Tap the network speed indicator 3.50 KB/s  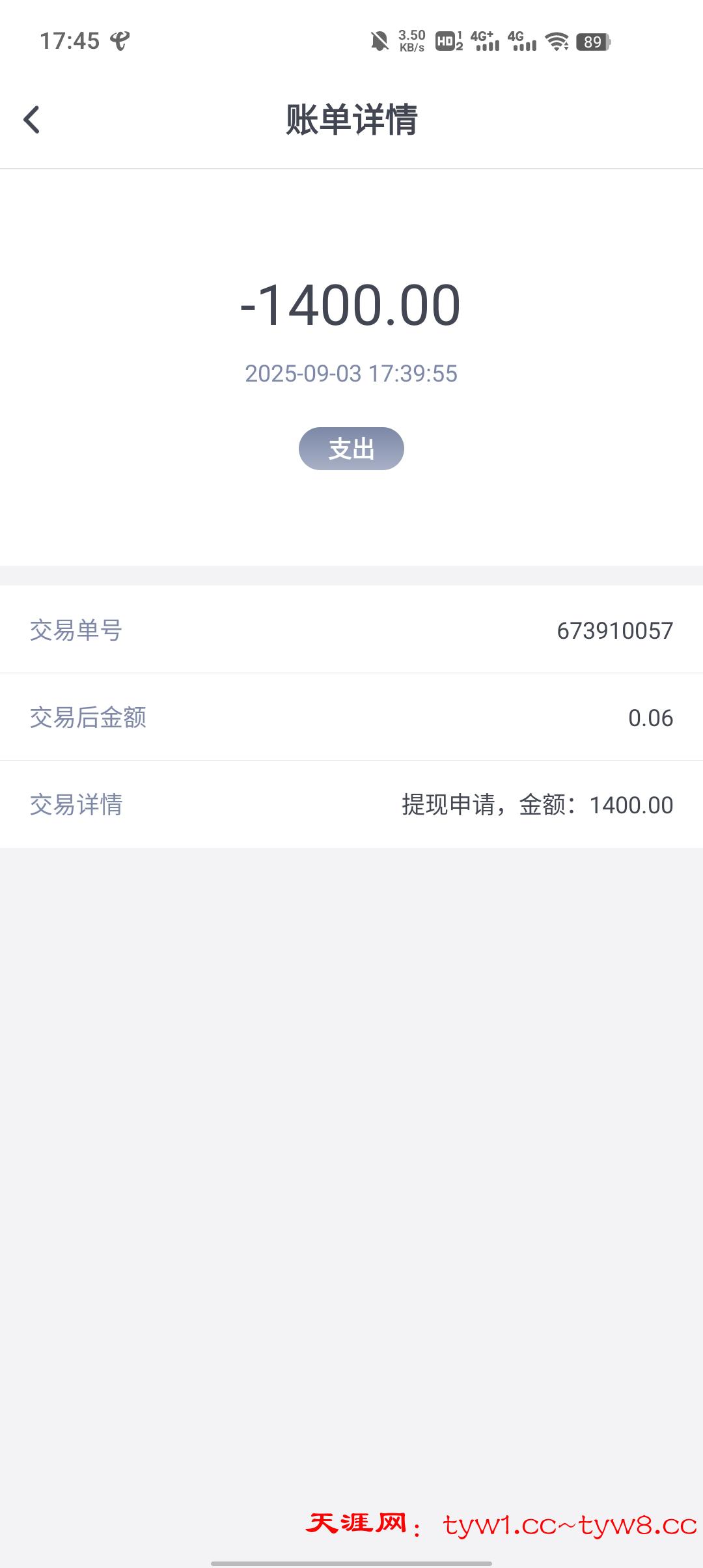tap(411, 40)
